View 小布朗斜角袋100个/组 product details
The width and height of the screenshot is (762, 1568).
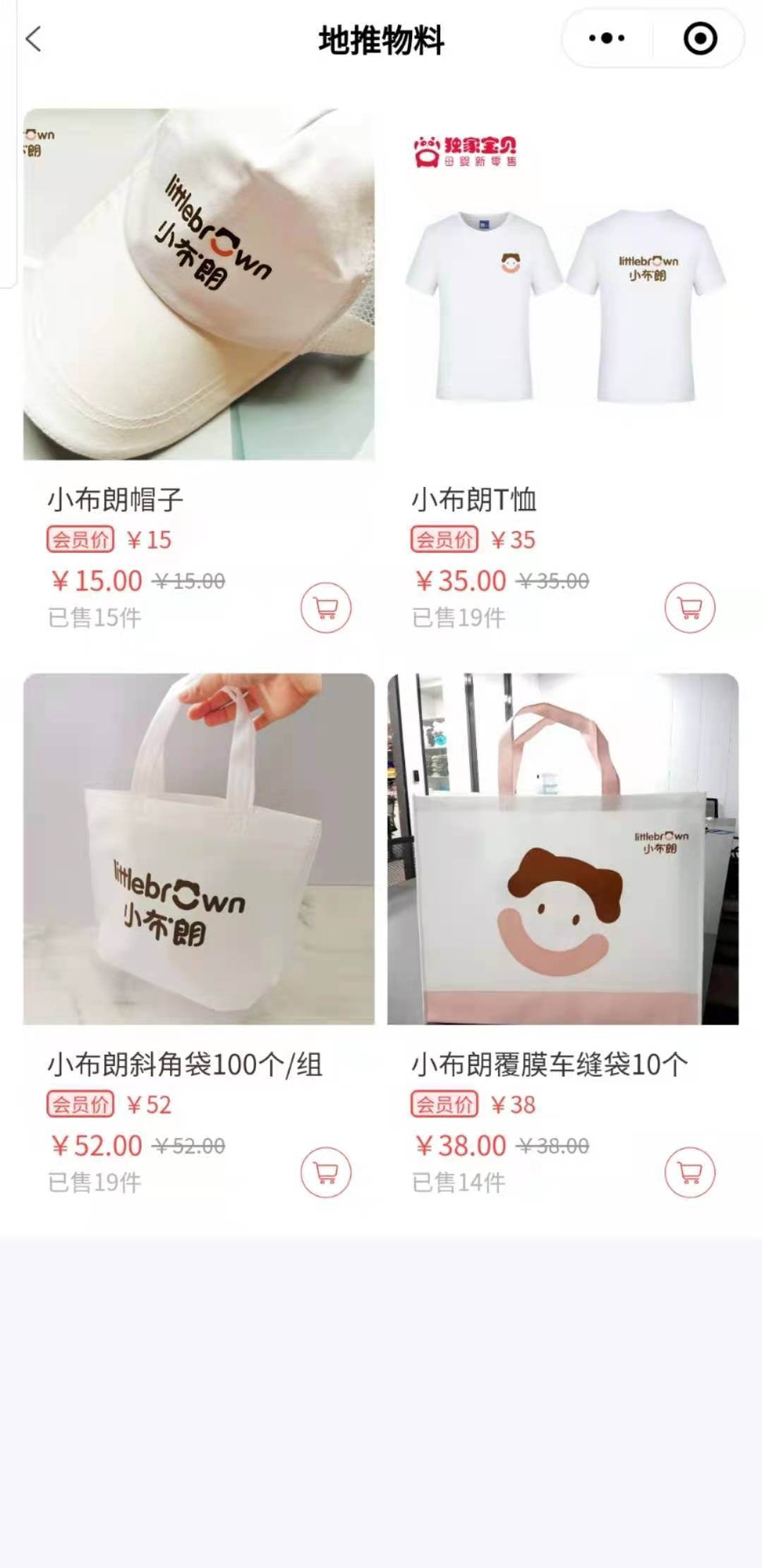tap(199, 849)
